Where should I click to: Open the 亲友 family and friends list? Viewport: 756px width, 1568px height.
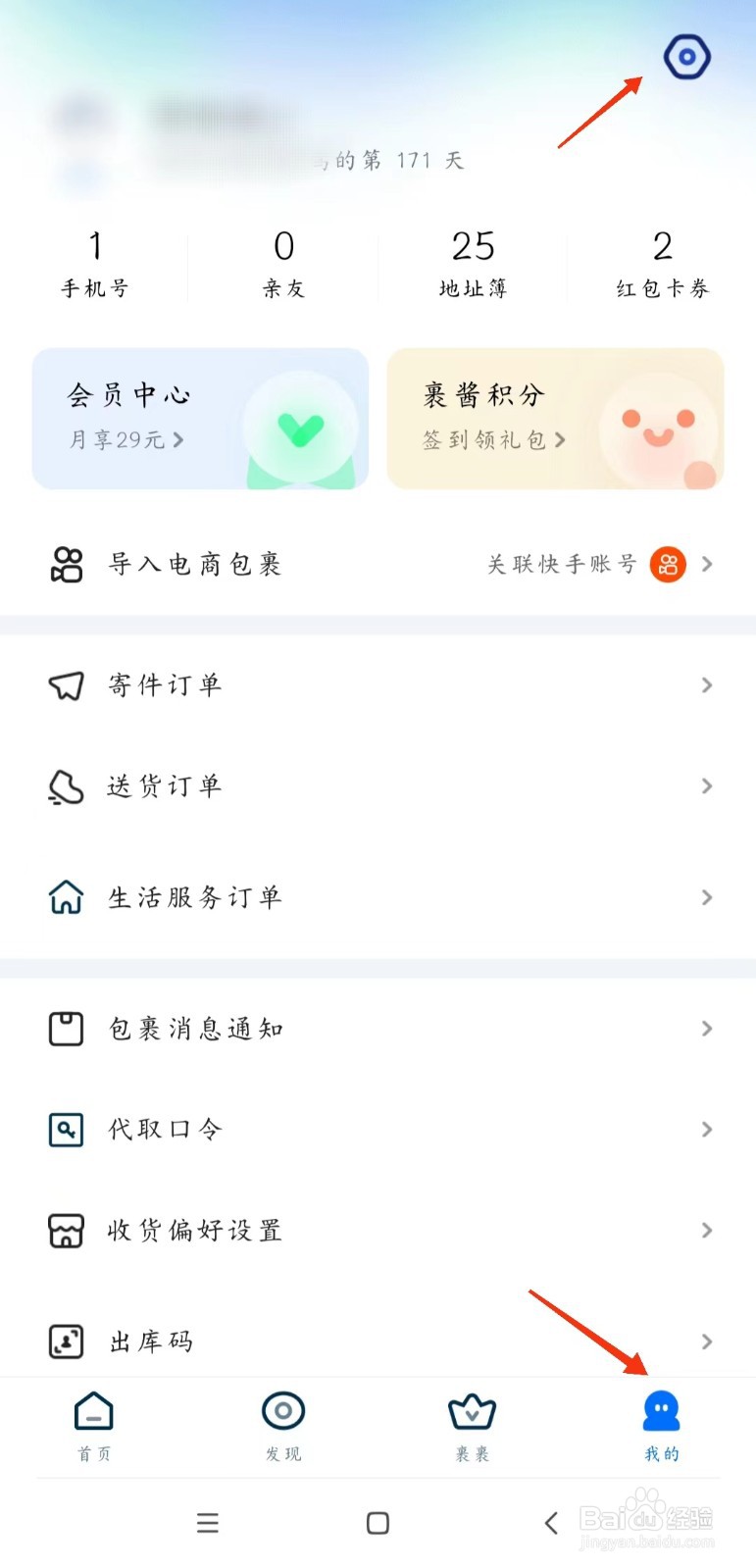(283, 263)
